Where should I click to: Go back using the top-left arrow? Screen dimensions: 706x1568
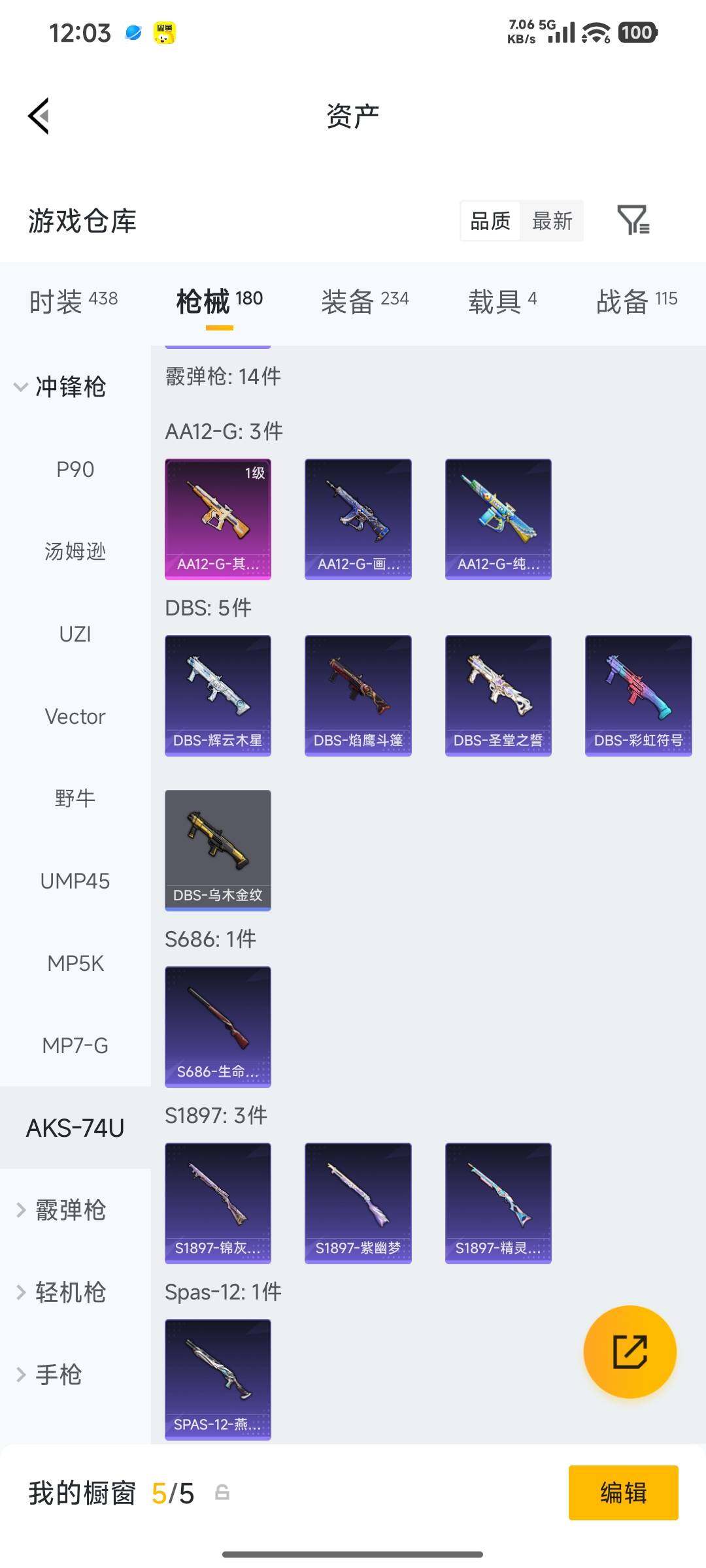point(39,116)
